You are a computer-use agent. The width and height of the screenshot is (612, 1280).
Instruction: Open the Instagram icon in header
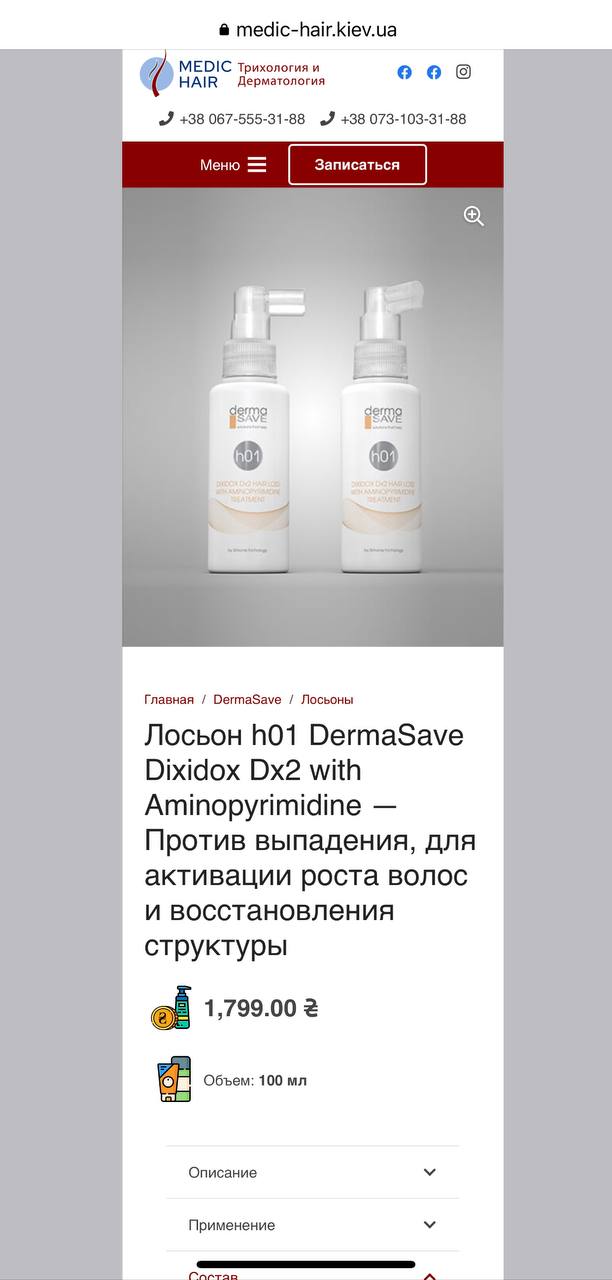click(x=464, y=72)
